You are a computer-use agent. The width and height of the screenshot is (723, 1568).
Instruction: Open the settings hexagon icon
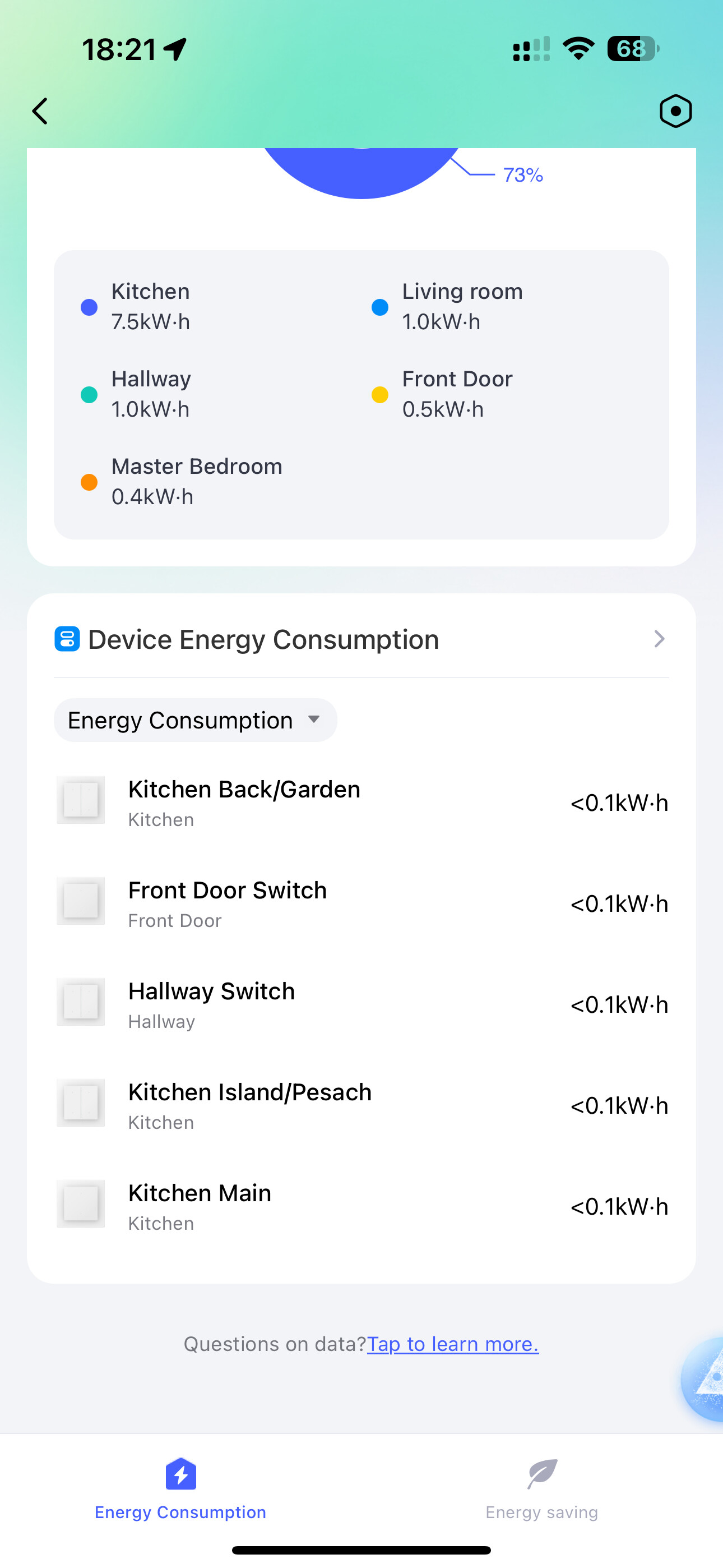pos(675,112)
